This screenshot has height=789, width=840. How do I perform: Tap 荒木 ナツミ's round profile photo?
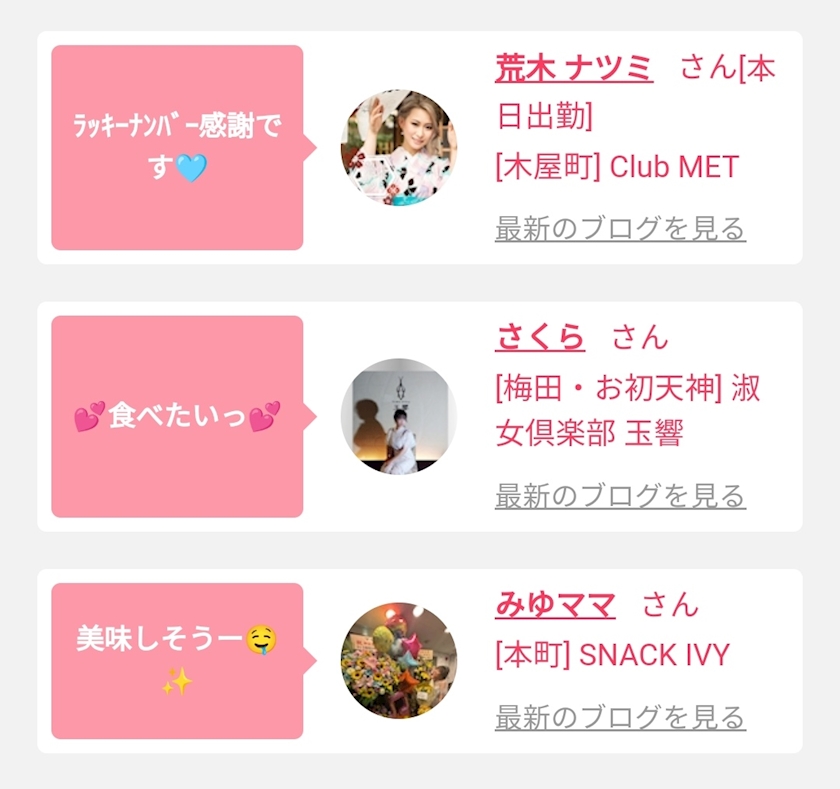coord(399,147)
